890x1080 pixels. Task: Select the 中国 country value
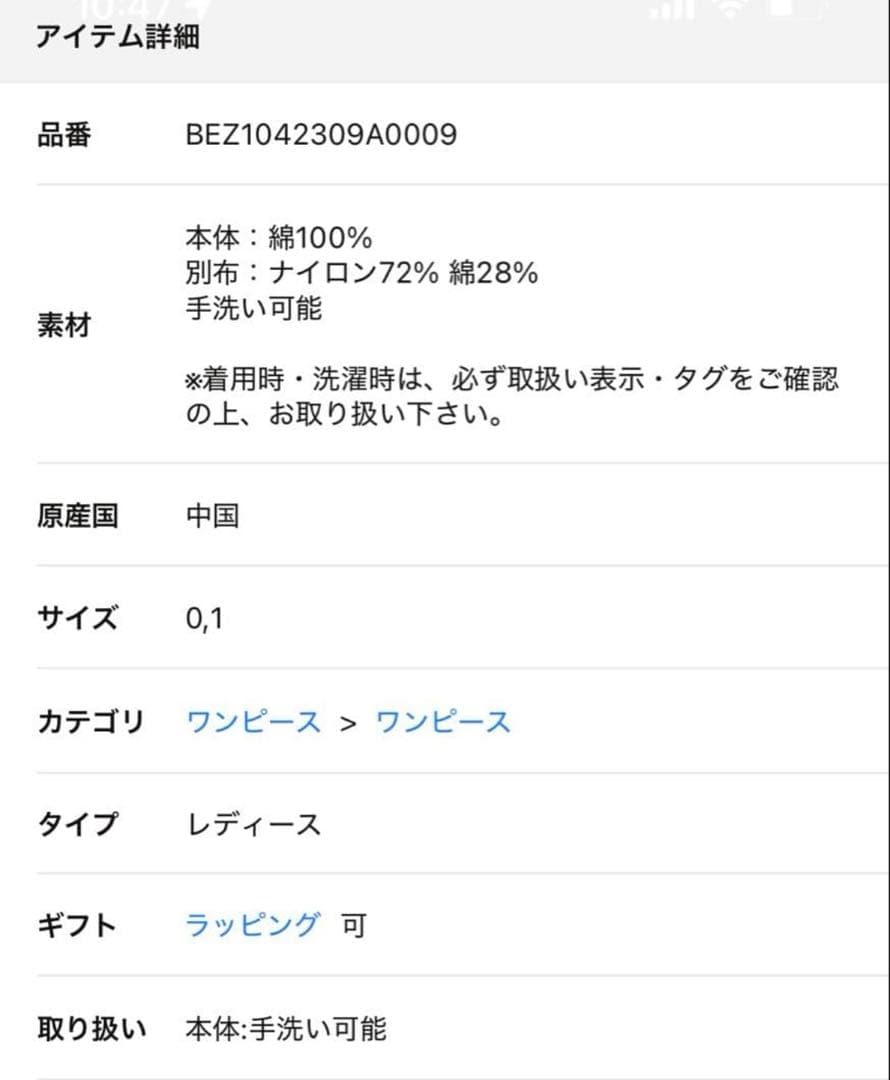(x=212, y=515)
